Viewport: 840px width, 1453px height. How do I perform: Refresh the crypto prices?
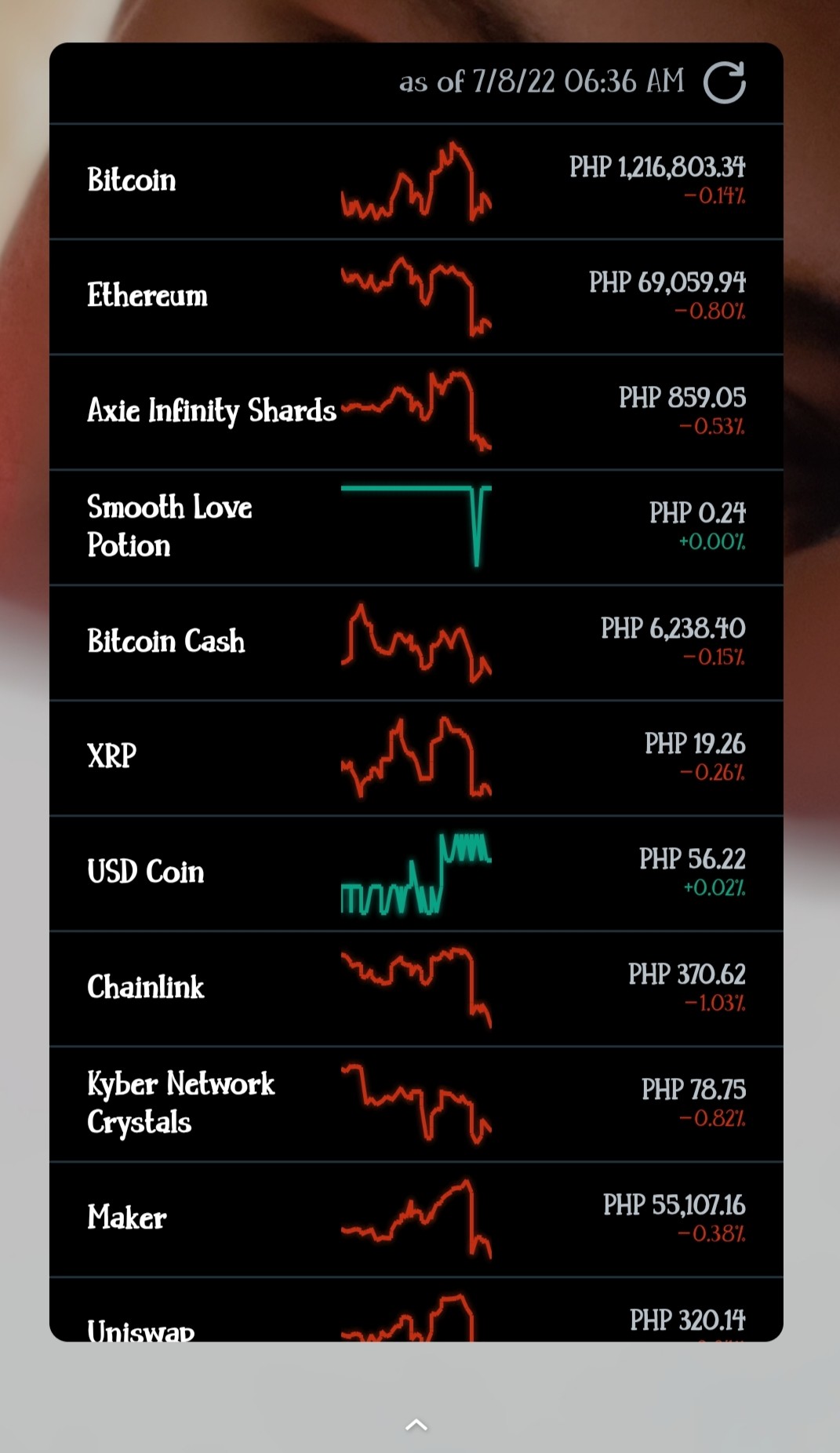click(724, 83)
